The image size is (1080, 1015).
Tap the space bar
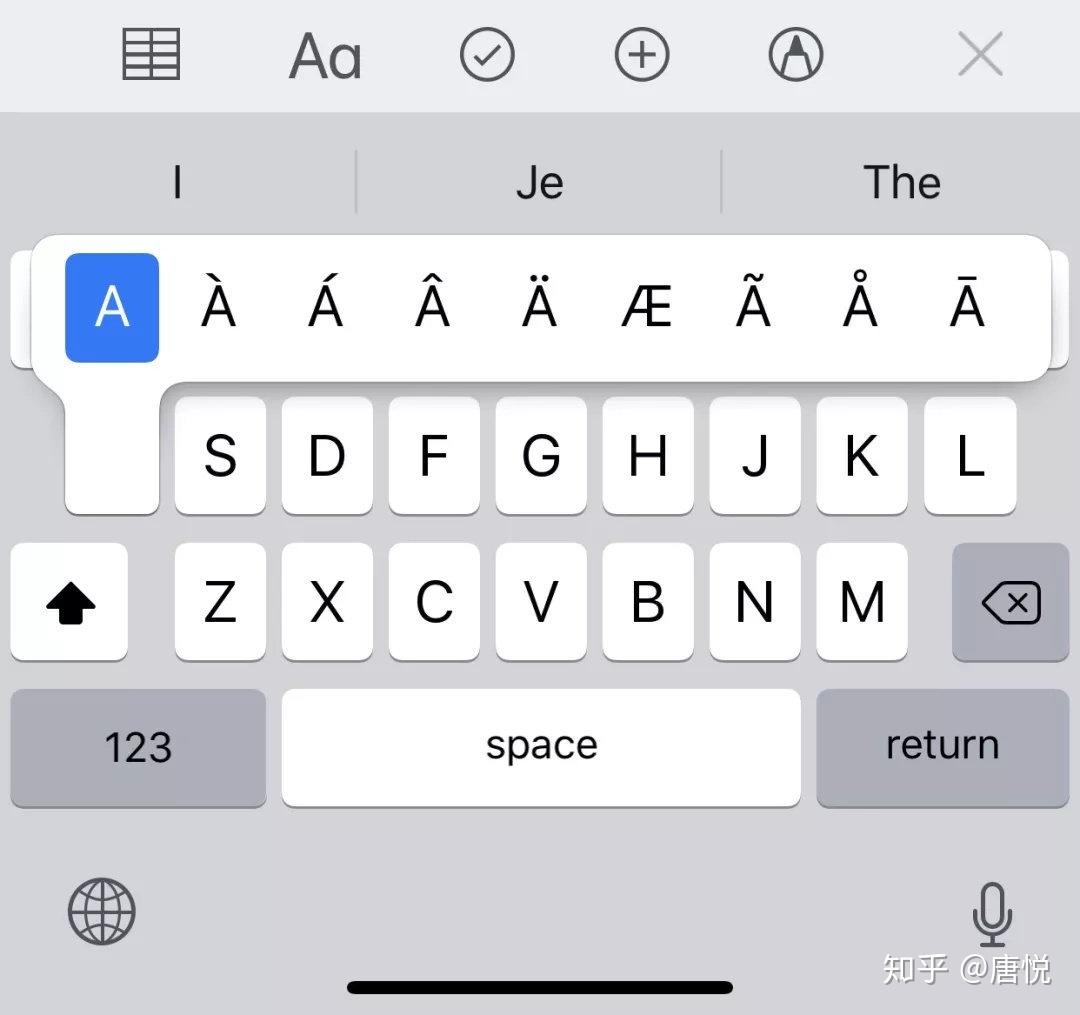tap(541, 747)
